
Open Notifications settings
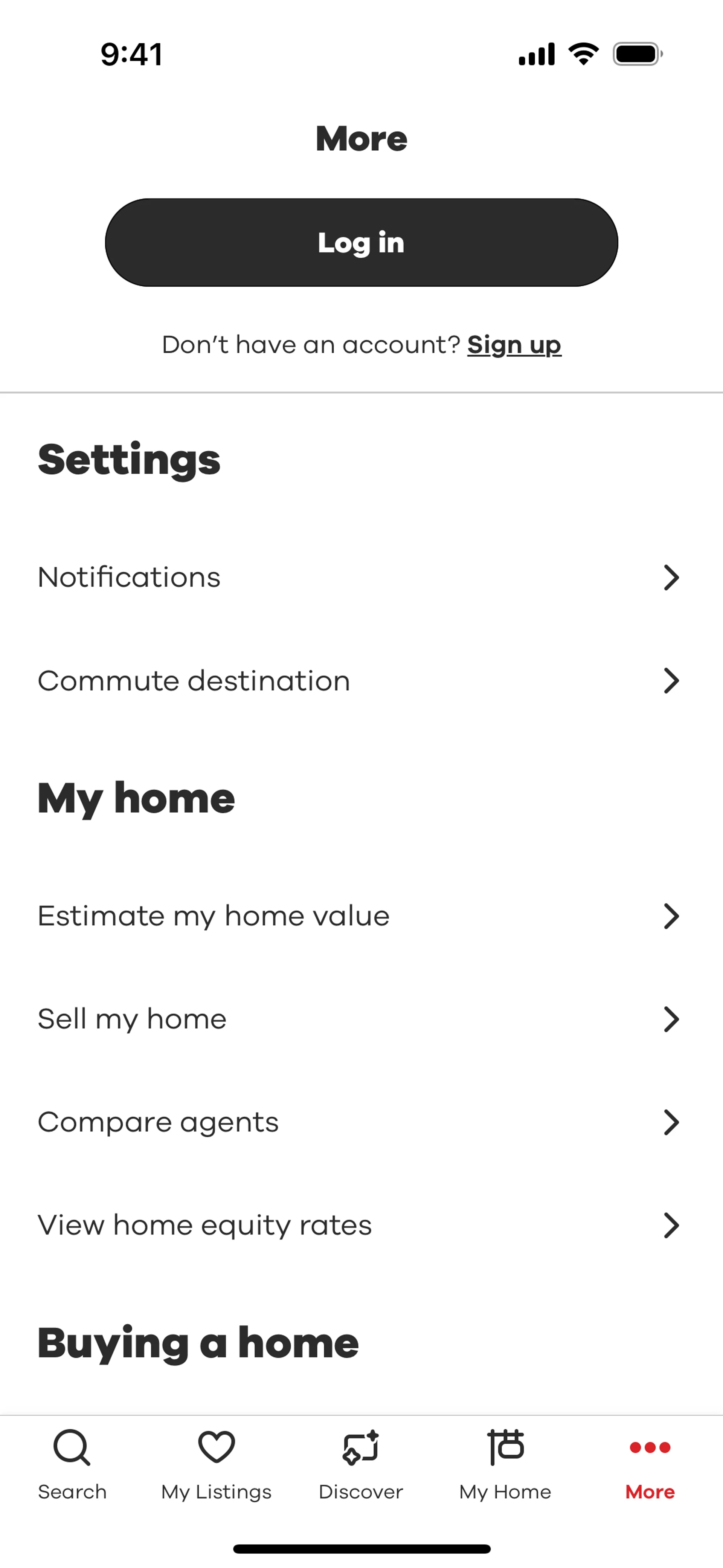(x=361, y=577)
